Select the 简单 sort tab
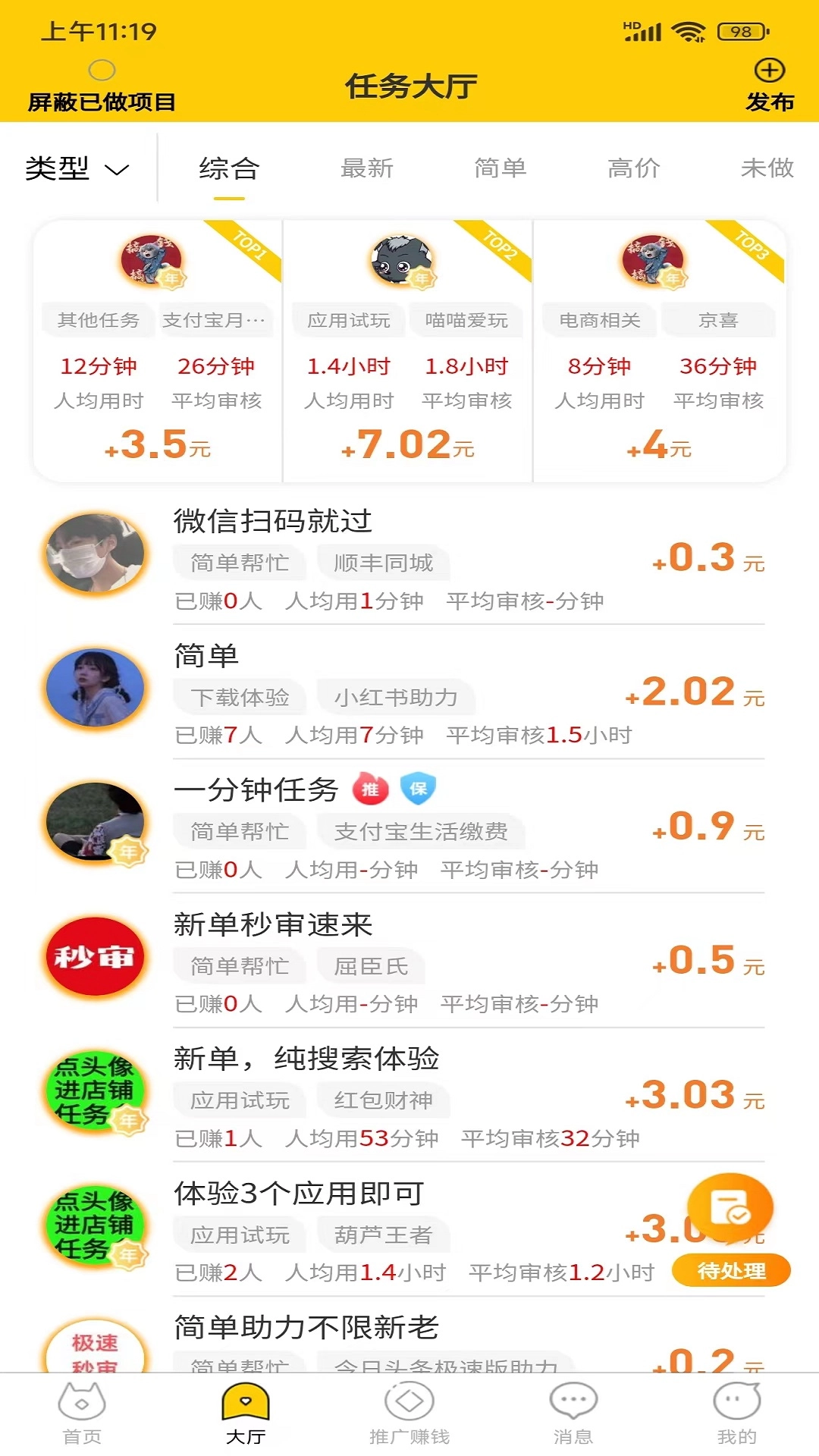 pos(500,168)
